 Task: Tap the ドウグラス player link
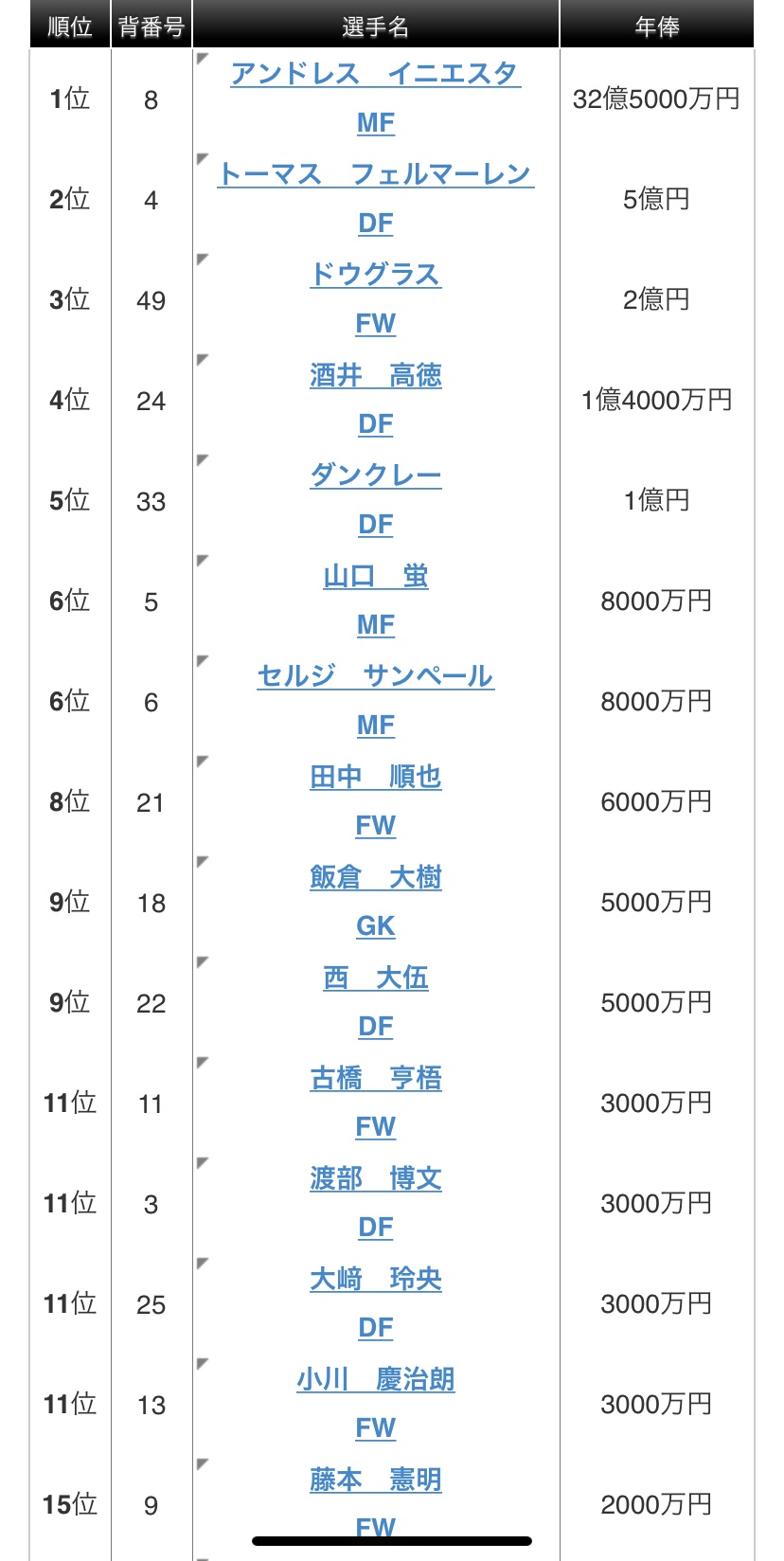coord(375,275)
